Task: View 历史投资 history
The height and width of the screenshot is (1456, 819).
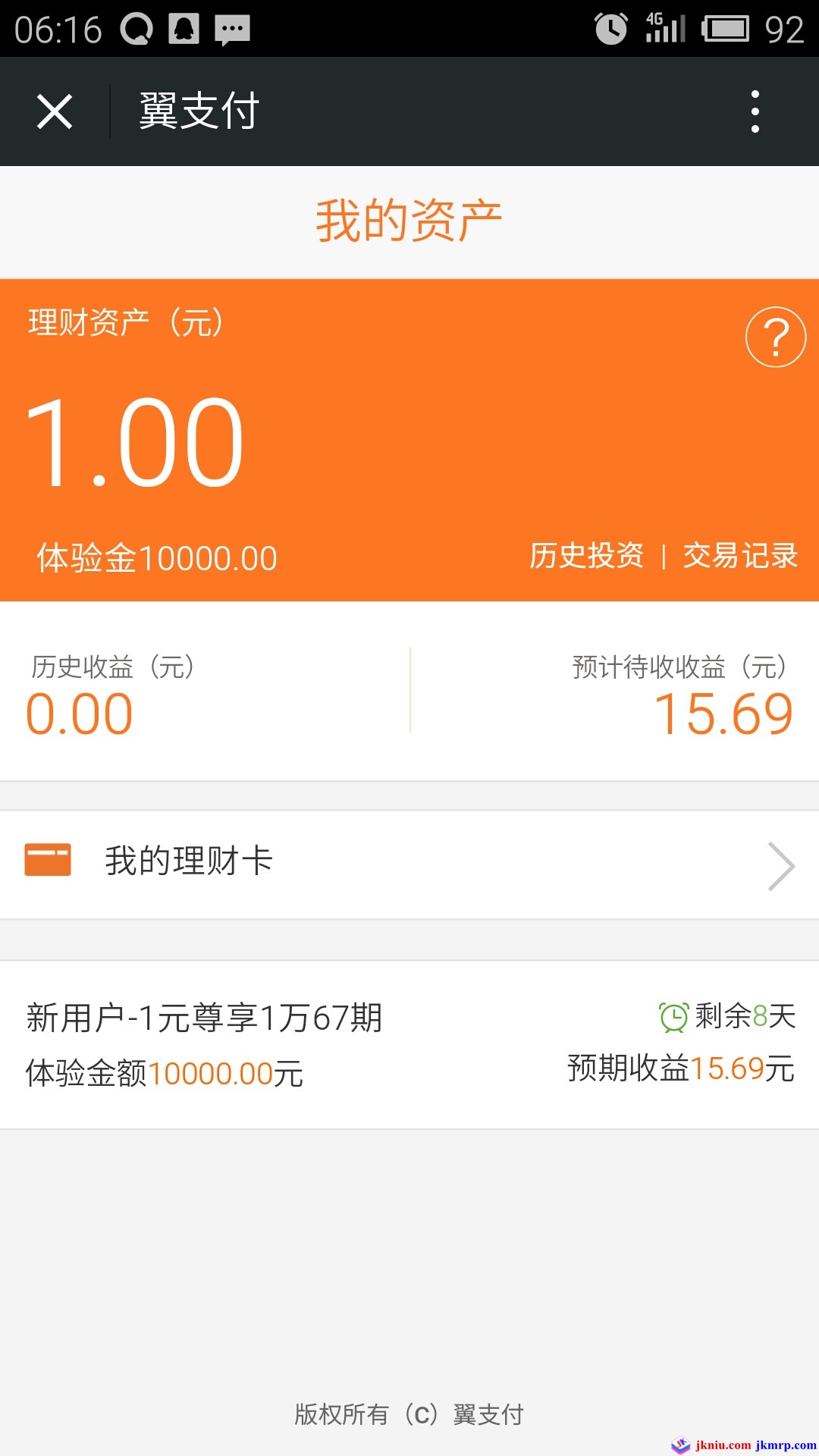Action: point(586,556)
